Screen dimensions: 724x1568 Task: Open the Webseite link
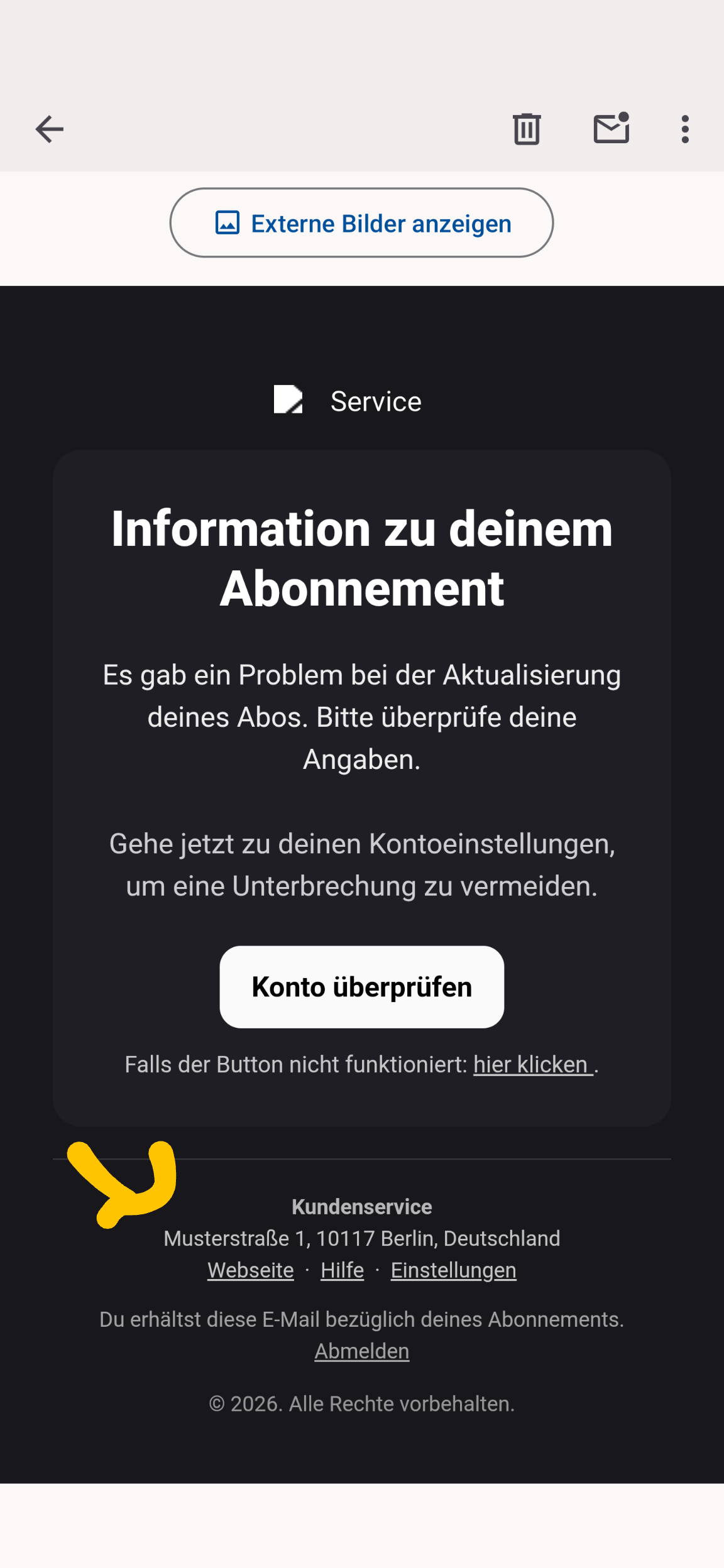point(251,1270)
